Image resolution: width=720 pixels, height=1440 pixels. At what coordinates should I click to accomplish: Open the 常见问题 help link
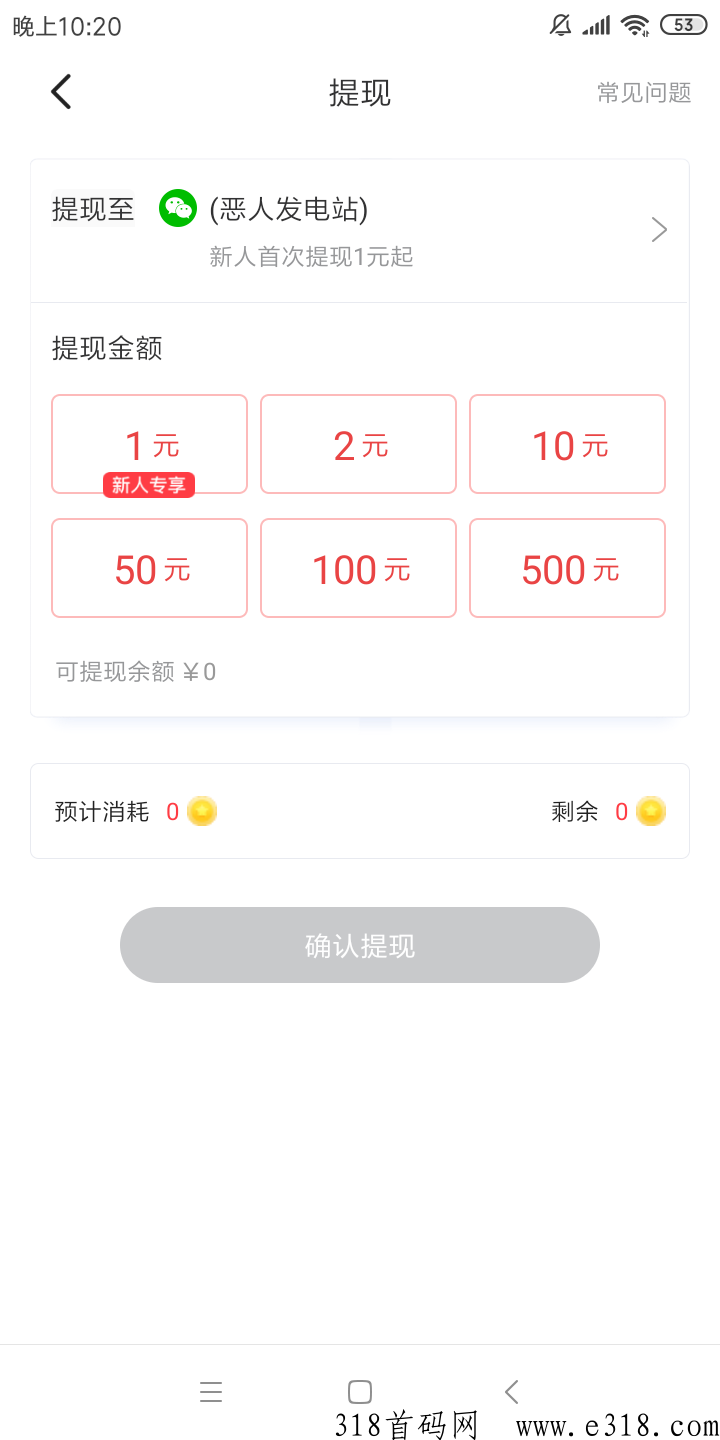644,93
